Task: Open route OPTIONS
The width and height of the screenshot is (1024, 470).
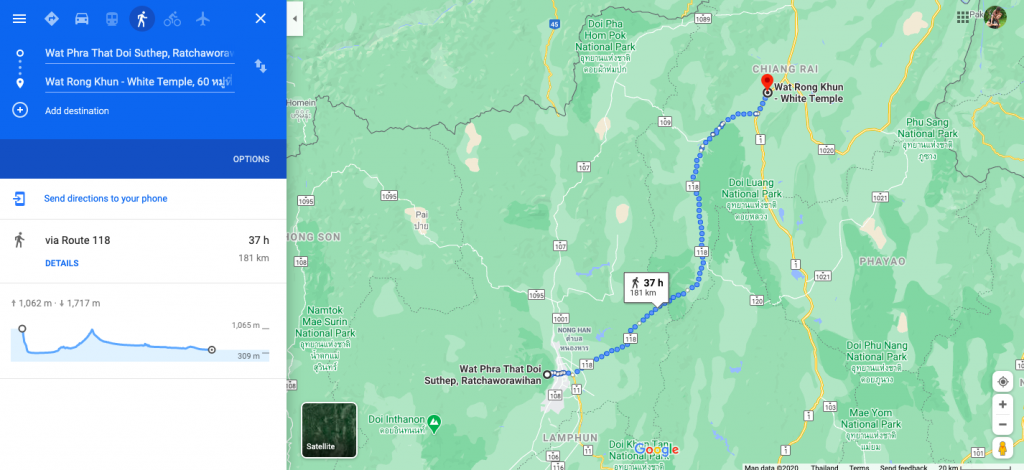Action: click(251, 159)
